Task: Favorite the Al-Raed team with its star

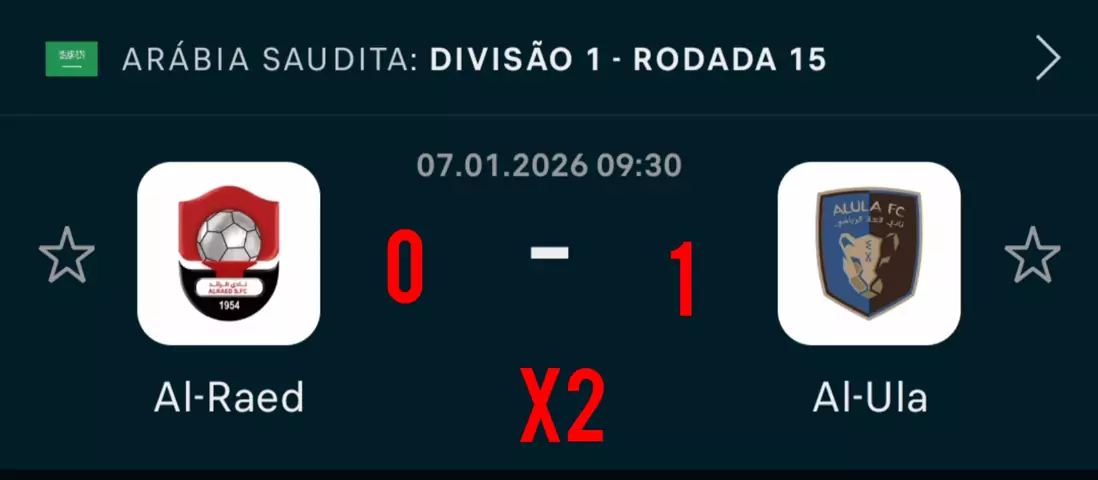Action: pos(66,255)
